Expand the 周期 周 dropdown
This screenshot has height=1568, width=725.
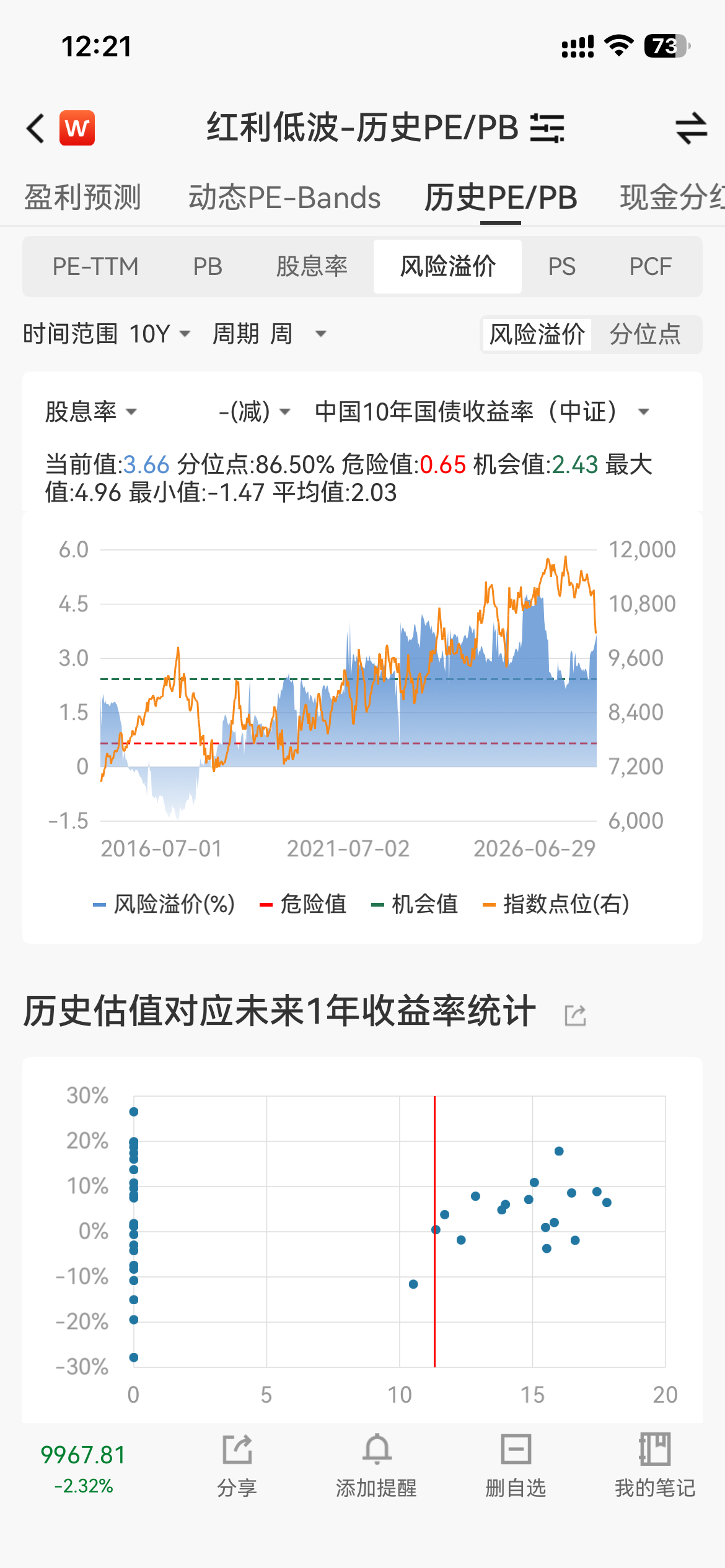(269, 334)
